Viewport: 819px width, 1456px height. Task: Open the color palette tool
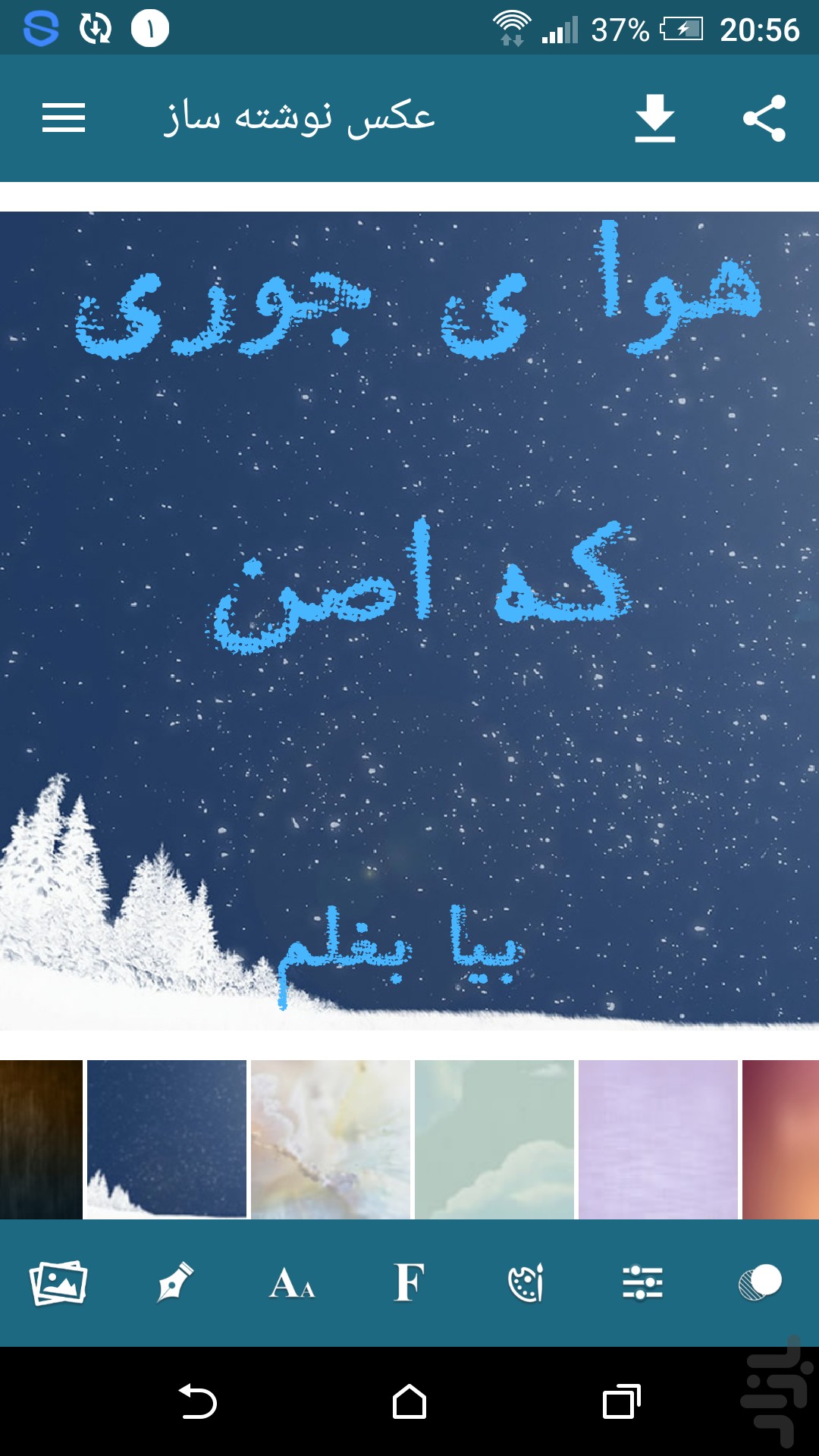(x=526, y=1283)
